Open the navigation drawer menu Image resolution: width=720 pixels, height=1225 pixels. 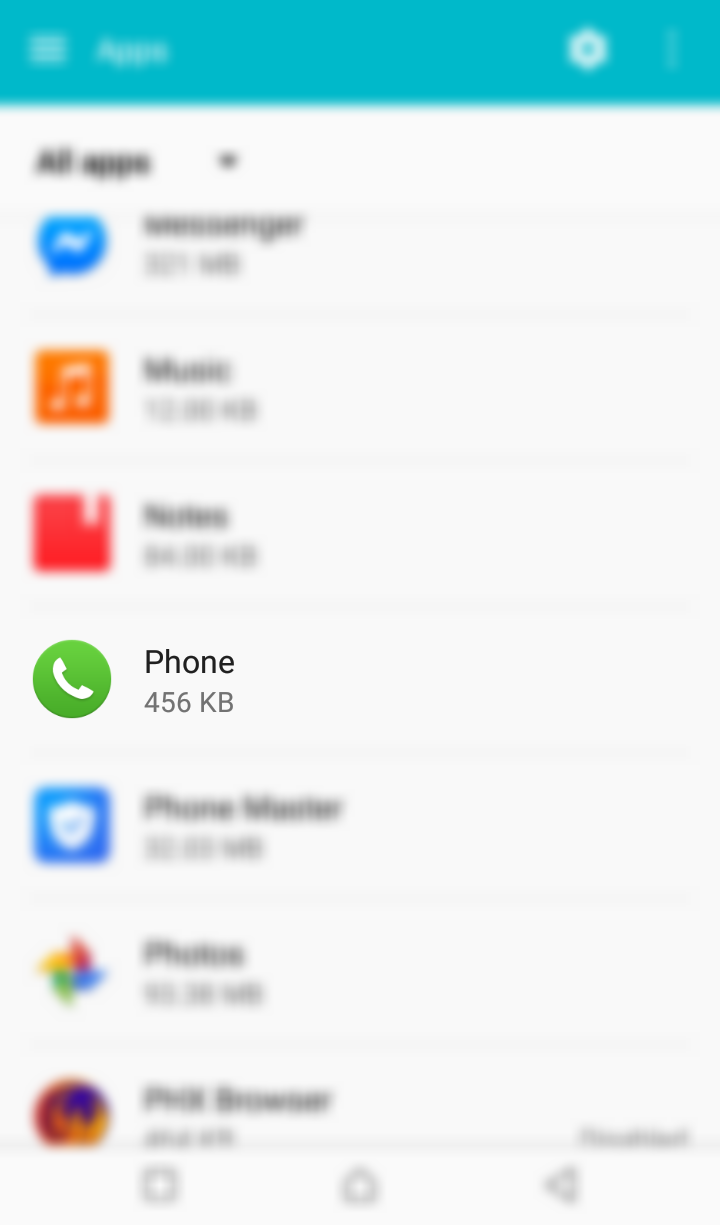click(x=48, y=50)
